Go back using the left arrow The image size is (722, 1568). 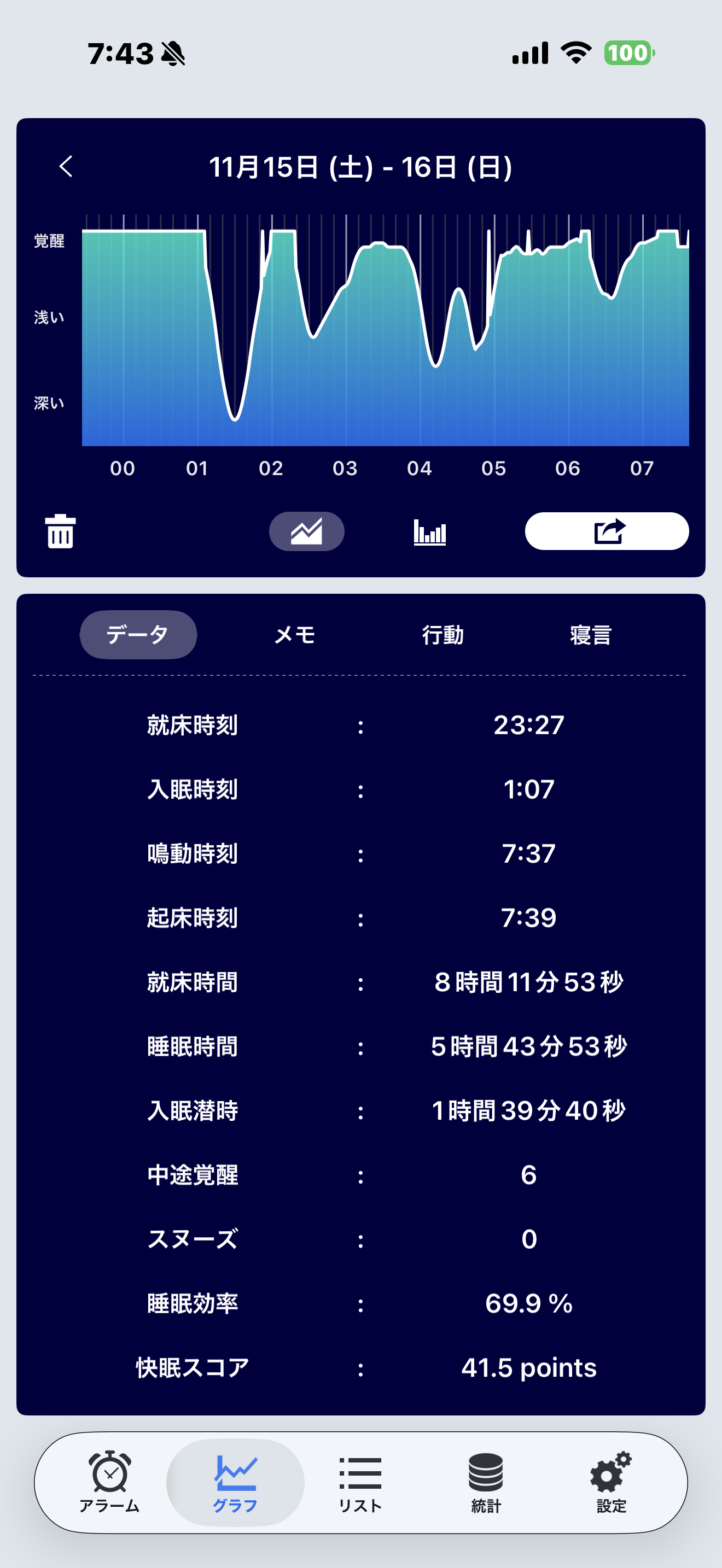[66, 166]
